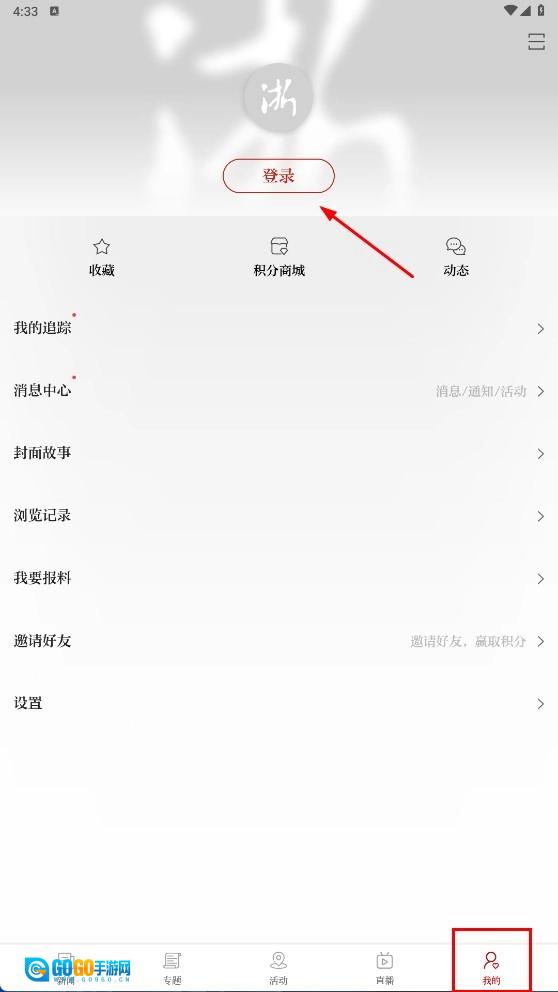This screenshot has height=992, width=558.
Task: Open 封面故事 cover stories
Action: (279, 453)
